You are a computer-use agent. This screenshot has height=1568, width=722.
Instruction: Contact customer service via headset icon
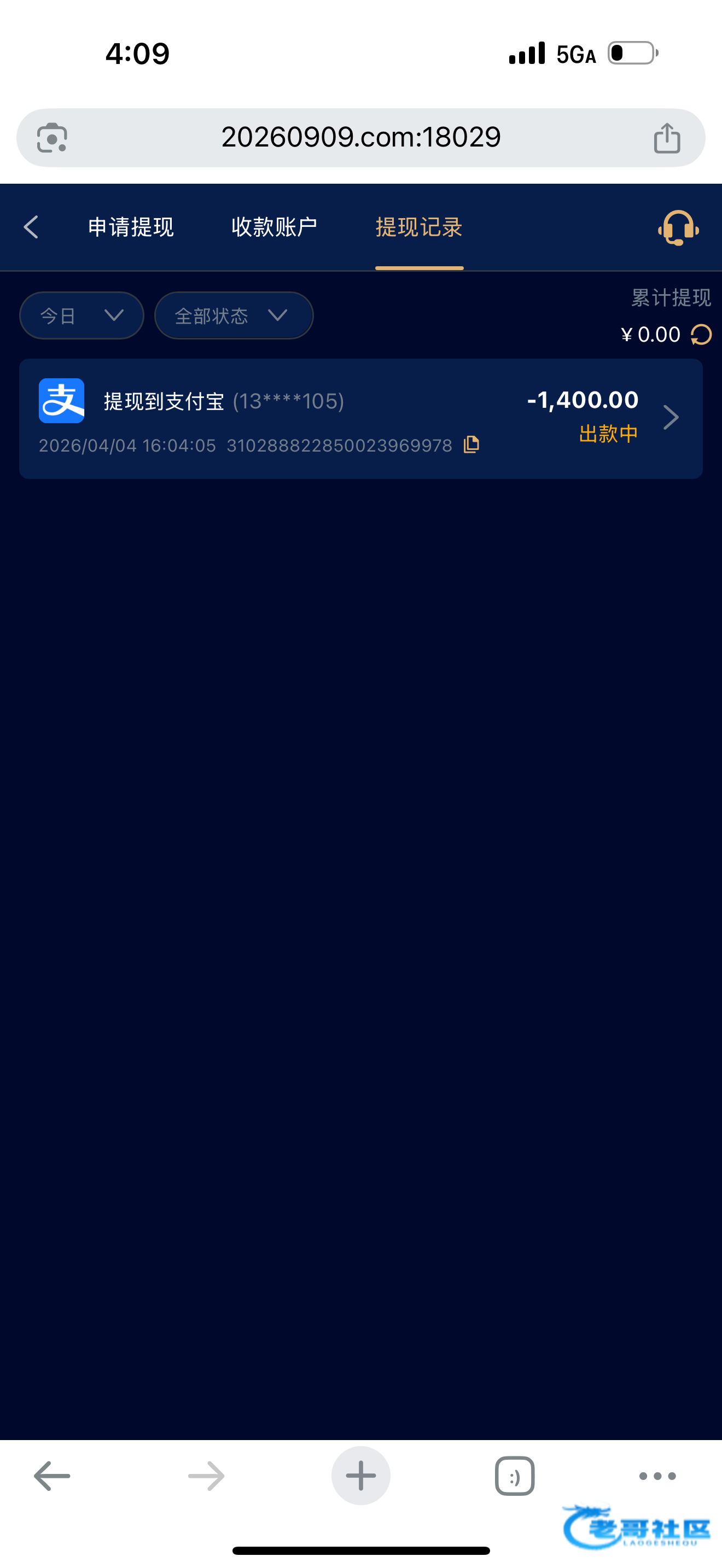[678, 227]
